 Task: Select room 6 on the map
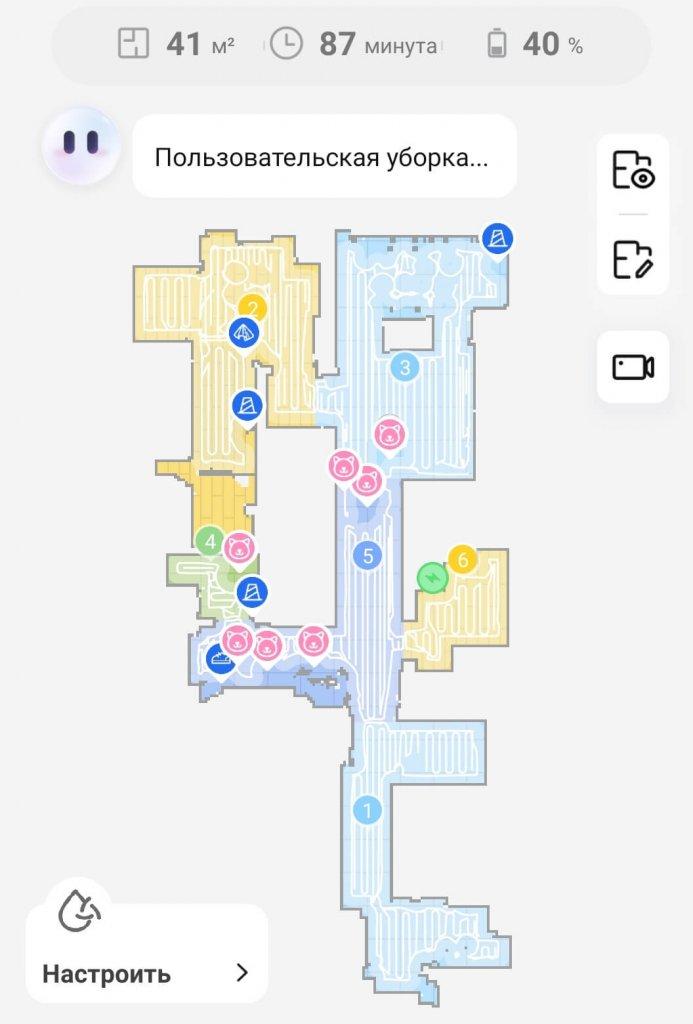pos(462,559)
